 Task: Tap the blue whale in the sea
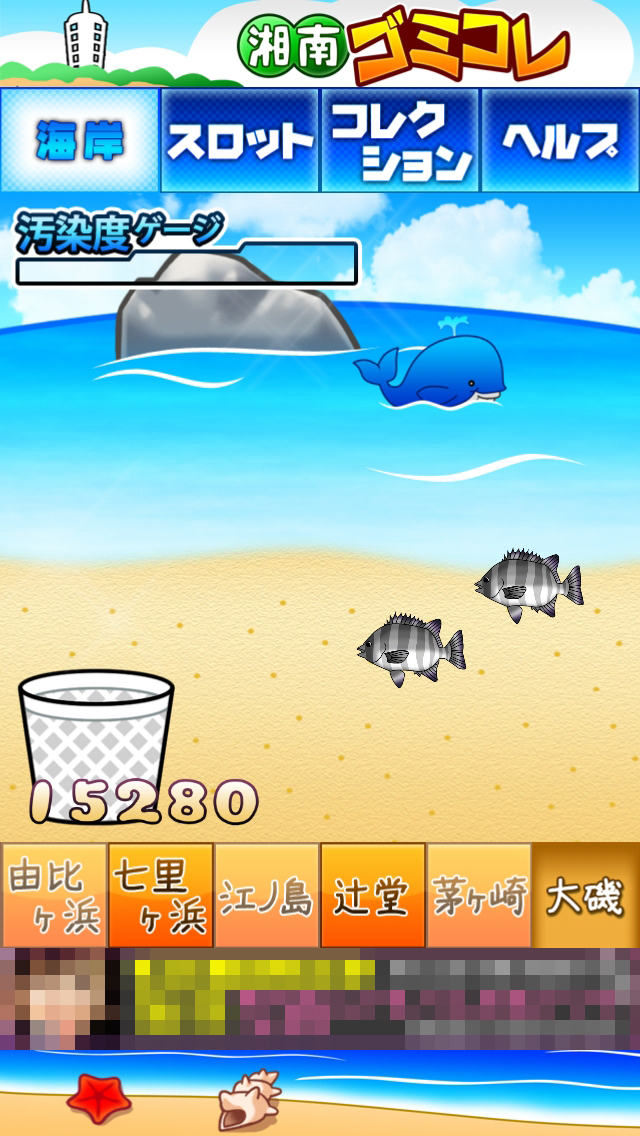pyautogui.click(x=435, y=370)
